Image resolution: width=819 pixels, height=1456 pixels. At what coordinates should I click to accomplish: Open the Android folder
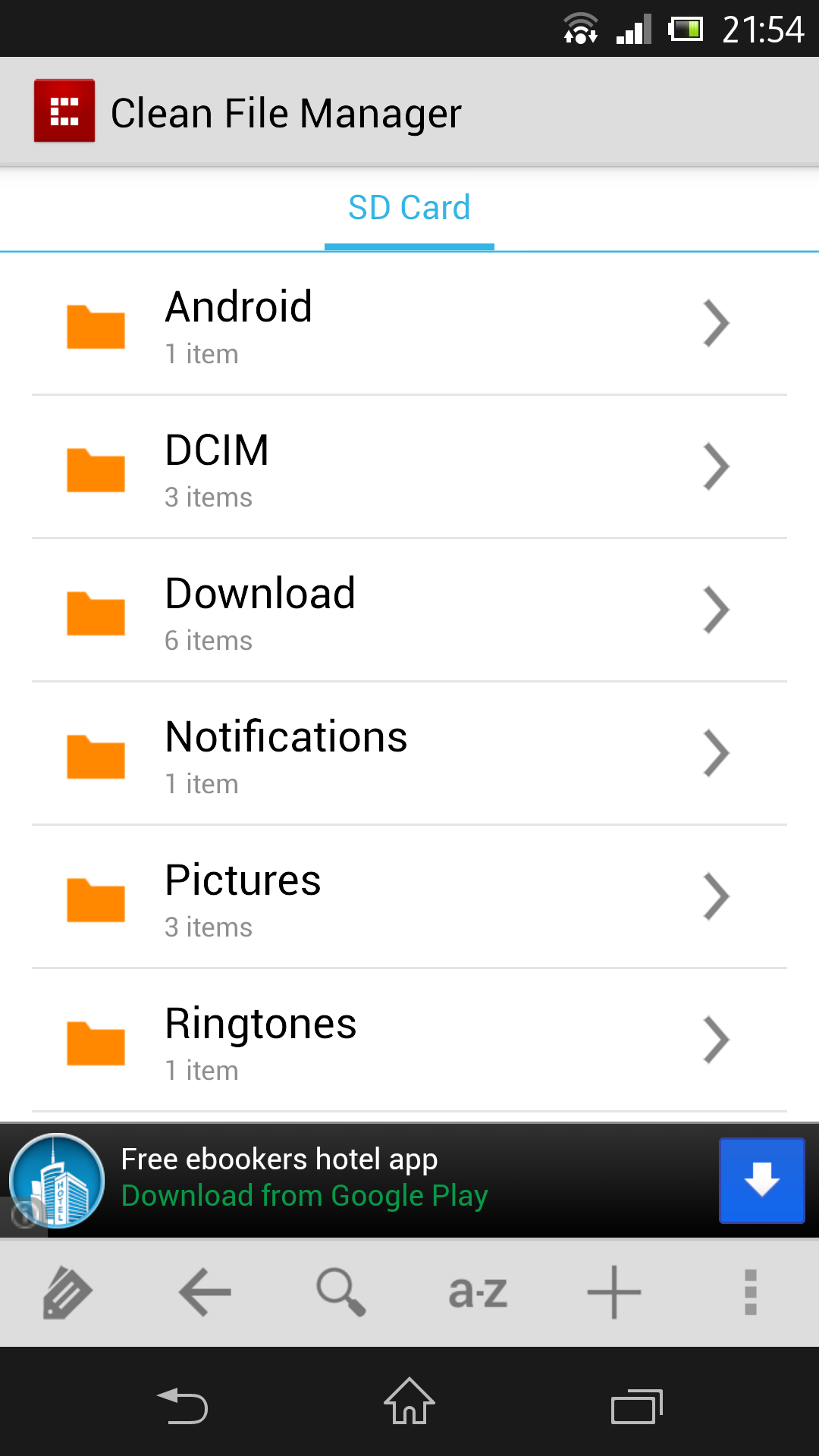(409, 325)
